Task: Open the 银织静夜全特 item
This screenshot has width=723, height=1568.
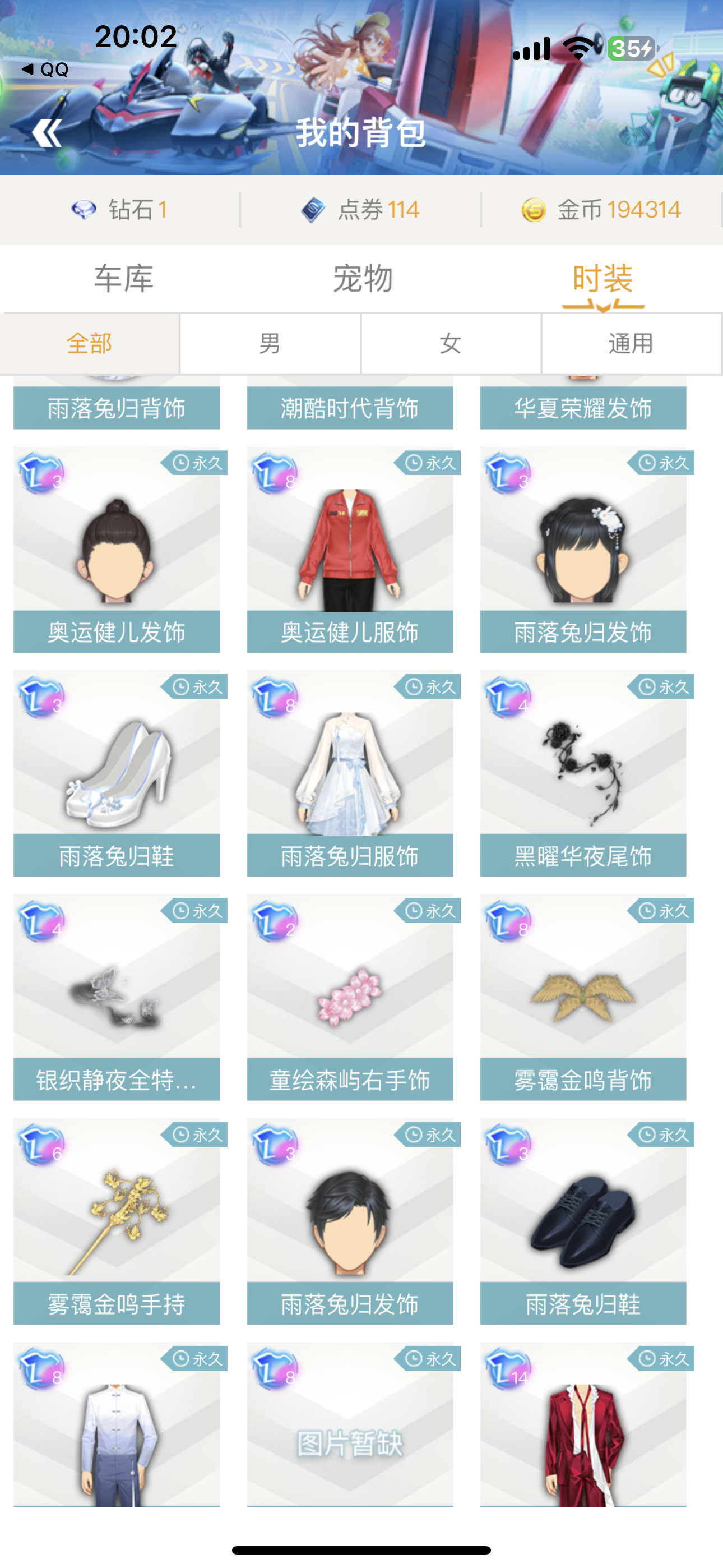Action: pos(117,998)
